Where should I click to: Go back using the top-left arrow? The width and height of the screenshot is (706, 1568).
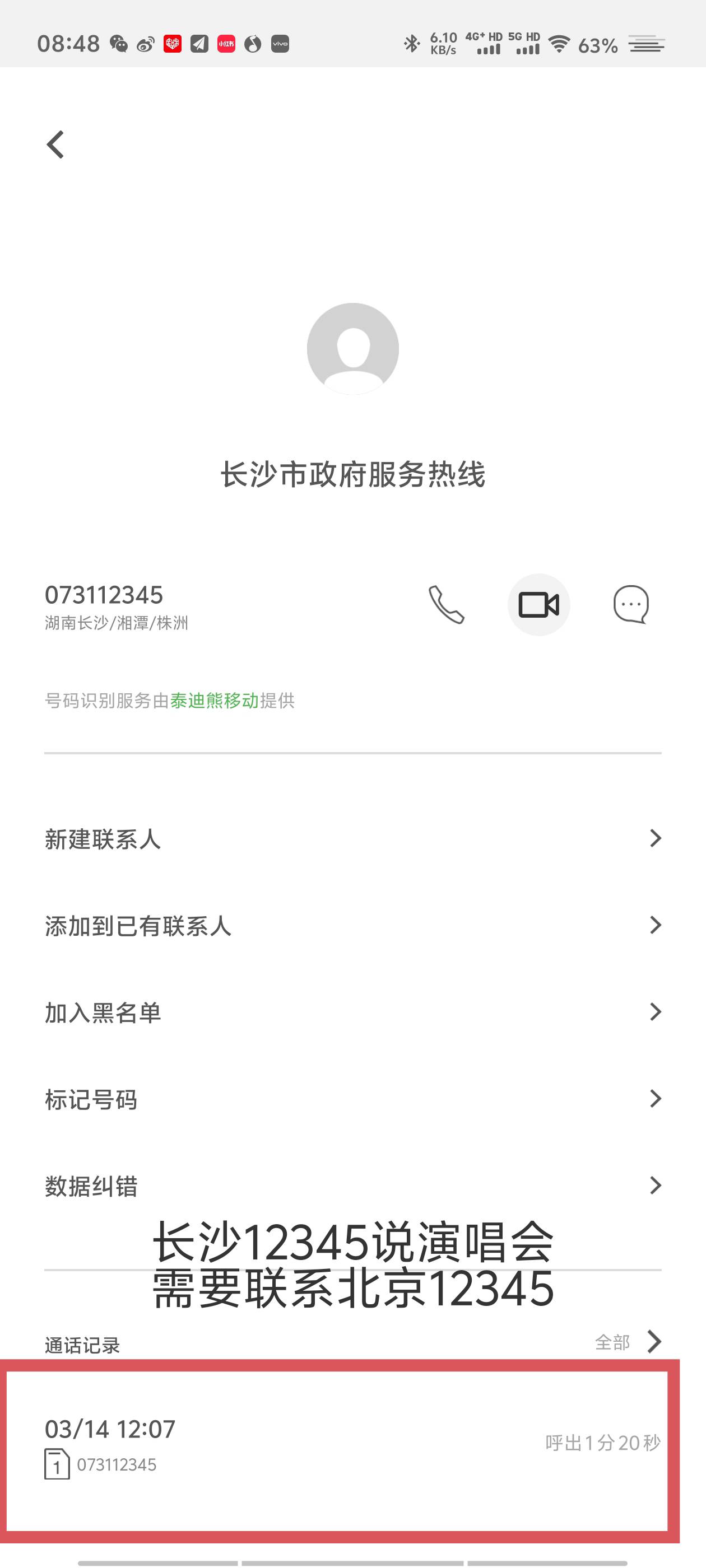[x=55, y=145]
